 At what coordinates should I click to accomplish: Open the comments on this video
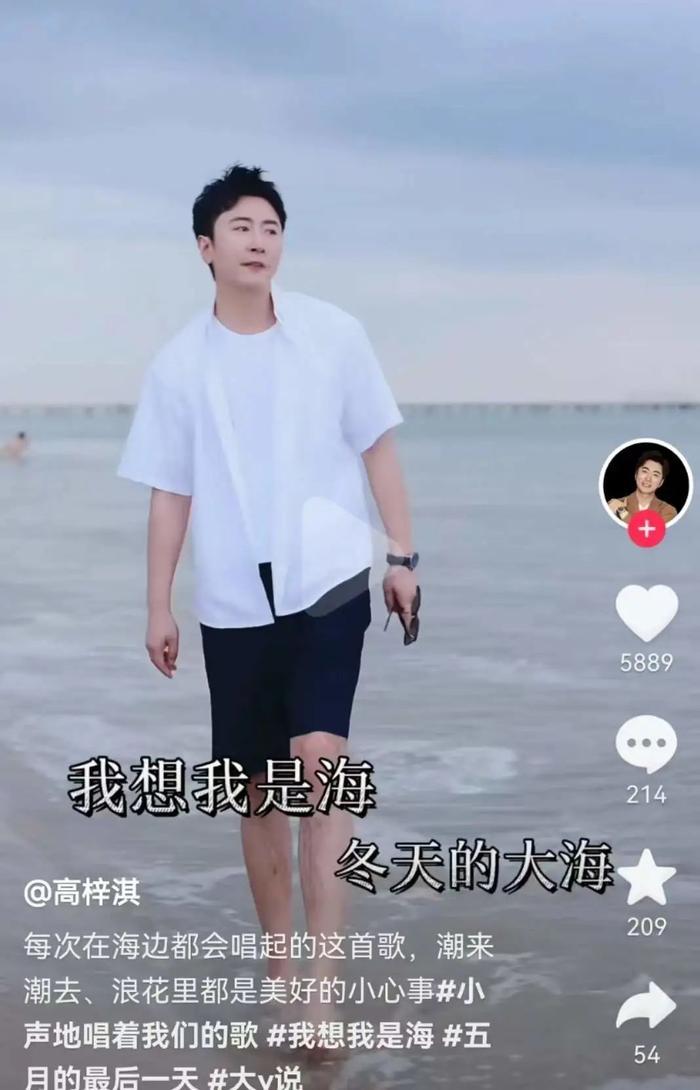click(646, 744)
